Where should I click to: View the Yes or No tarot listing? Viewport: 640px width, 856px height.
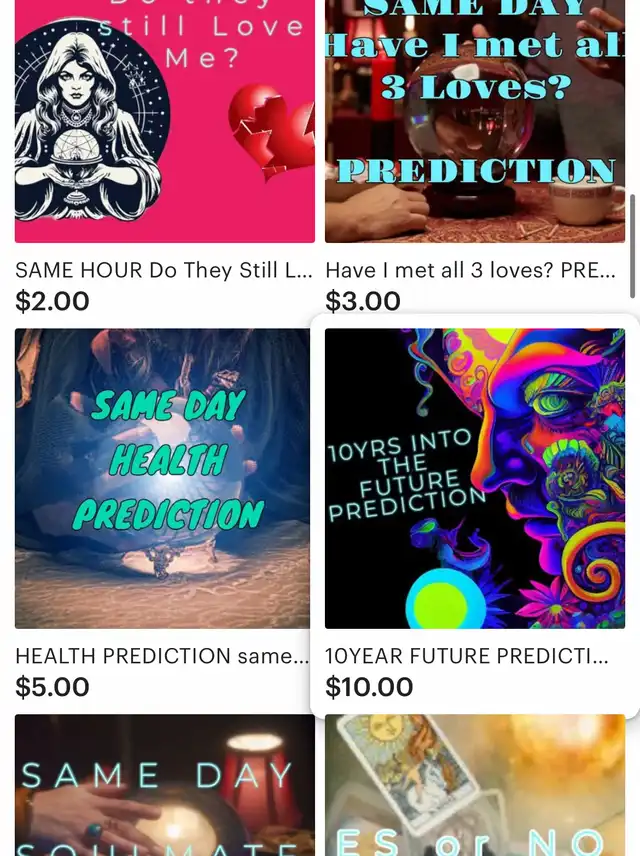click(475, 786)
